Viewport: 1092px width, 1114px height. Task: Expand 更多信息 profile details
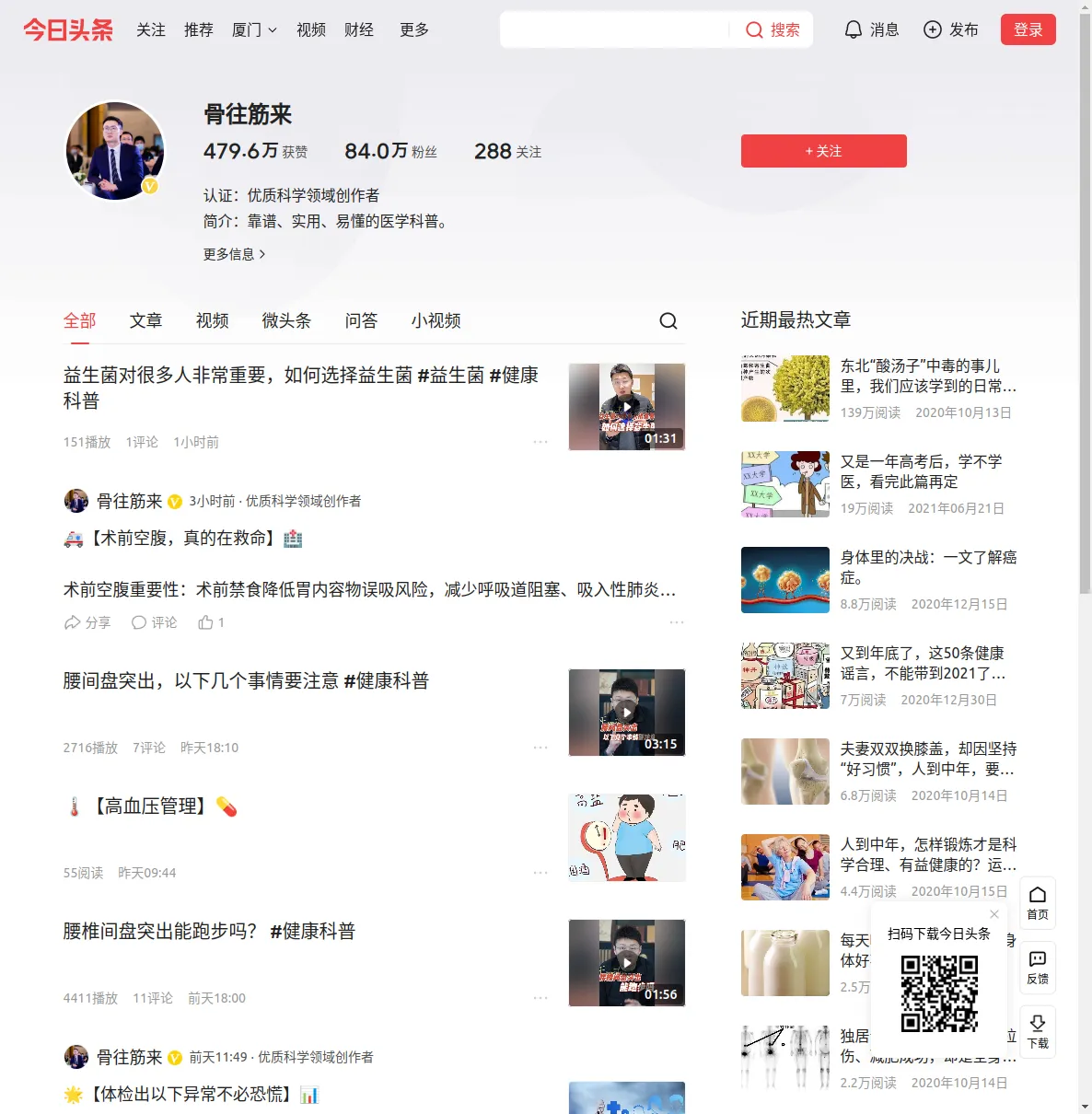tap(234, 254)
